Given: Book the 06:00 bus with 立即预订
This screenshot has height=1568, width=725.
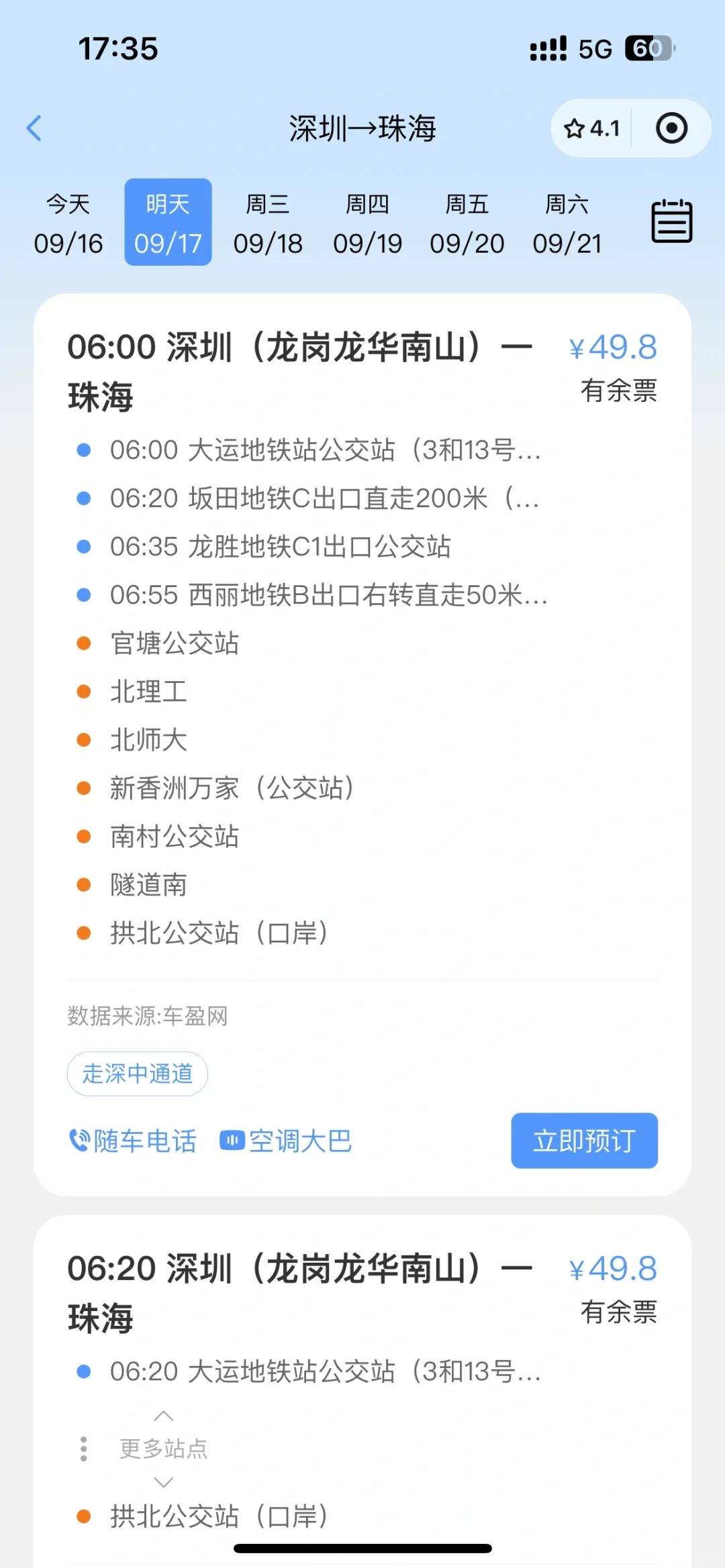Looking at the screenshot, I should [584, 1141].
